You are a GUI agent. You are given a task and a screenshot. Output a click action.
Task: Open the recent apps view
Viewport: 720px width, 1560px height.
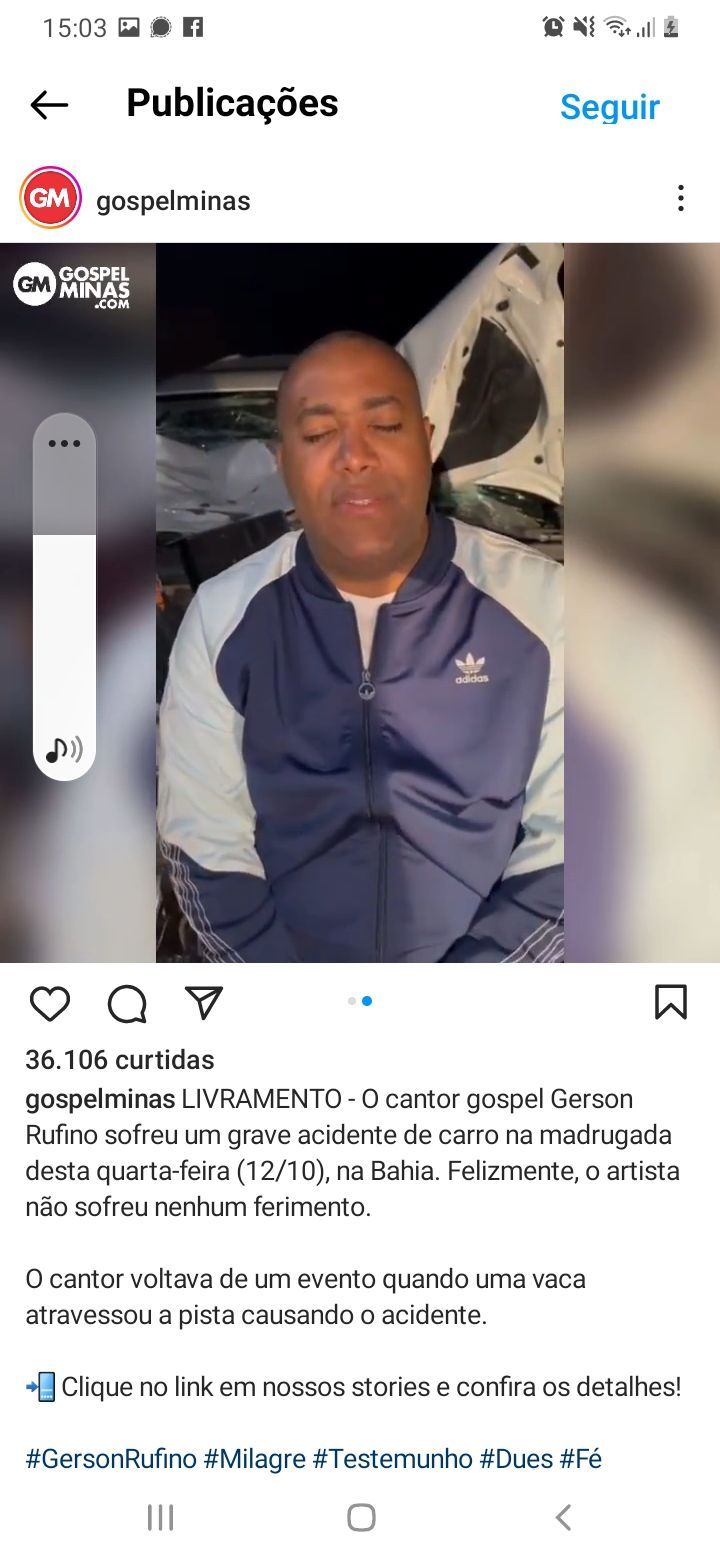[160, 1517]
